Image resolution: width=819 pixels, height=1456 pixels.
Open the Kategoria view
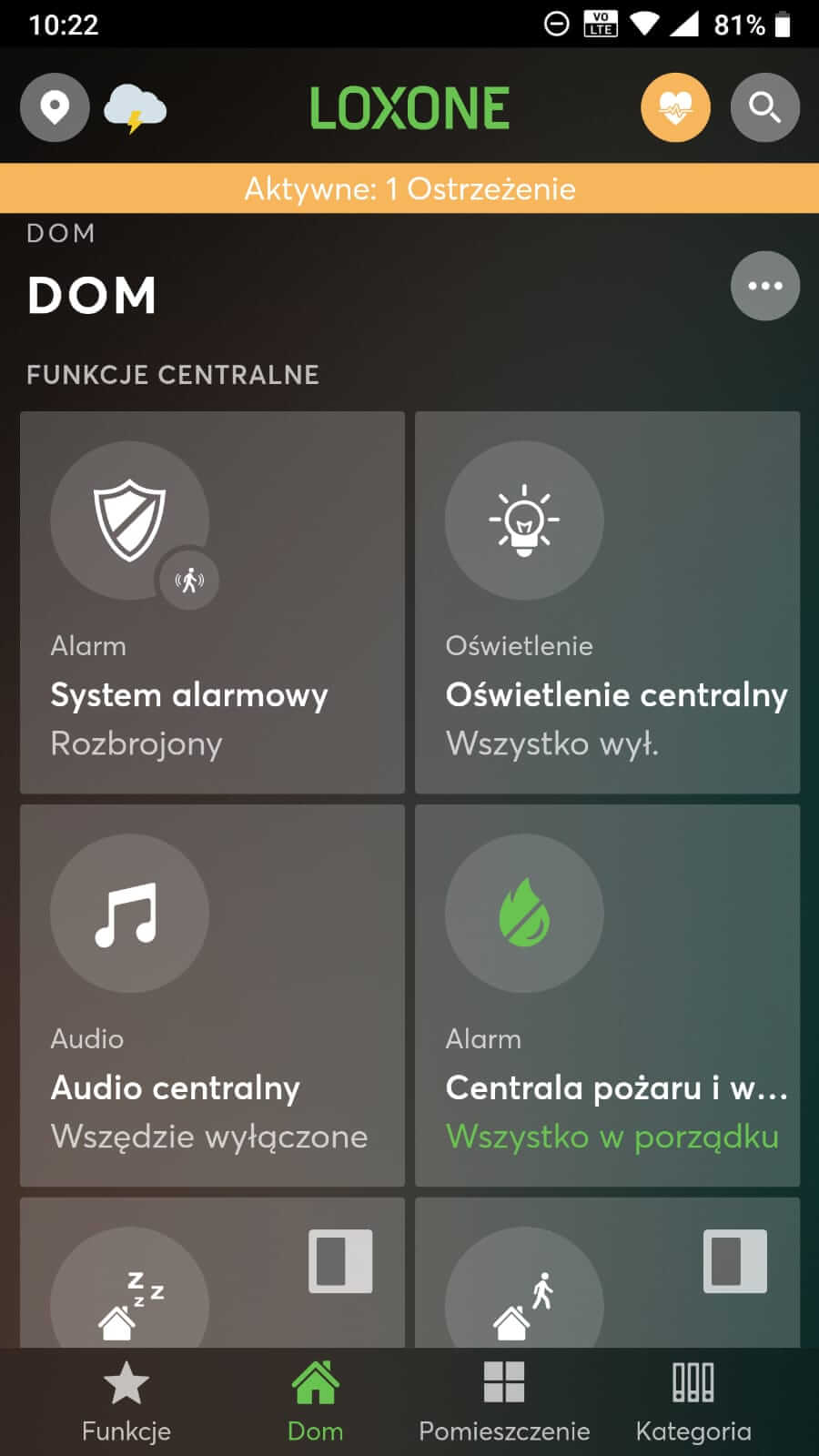692,1401
